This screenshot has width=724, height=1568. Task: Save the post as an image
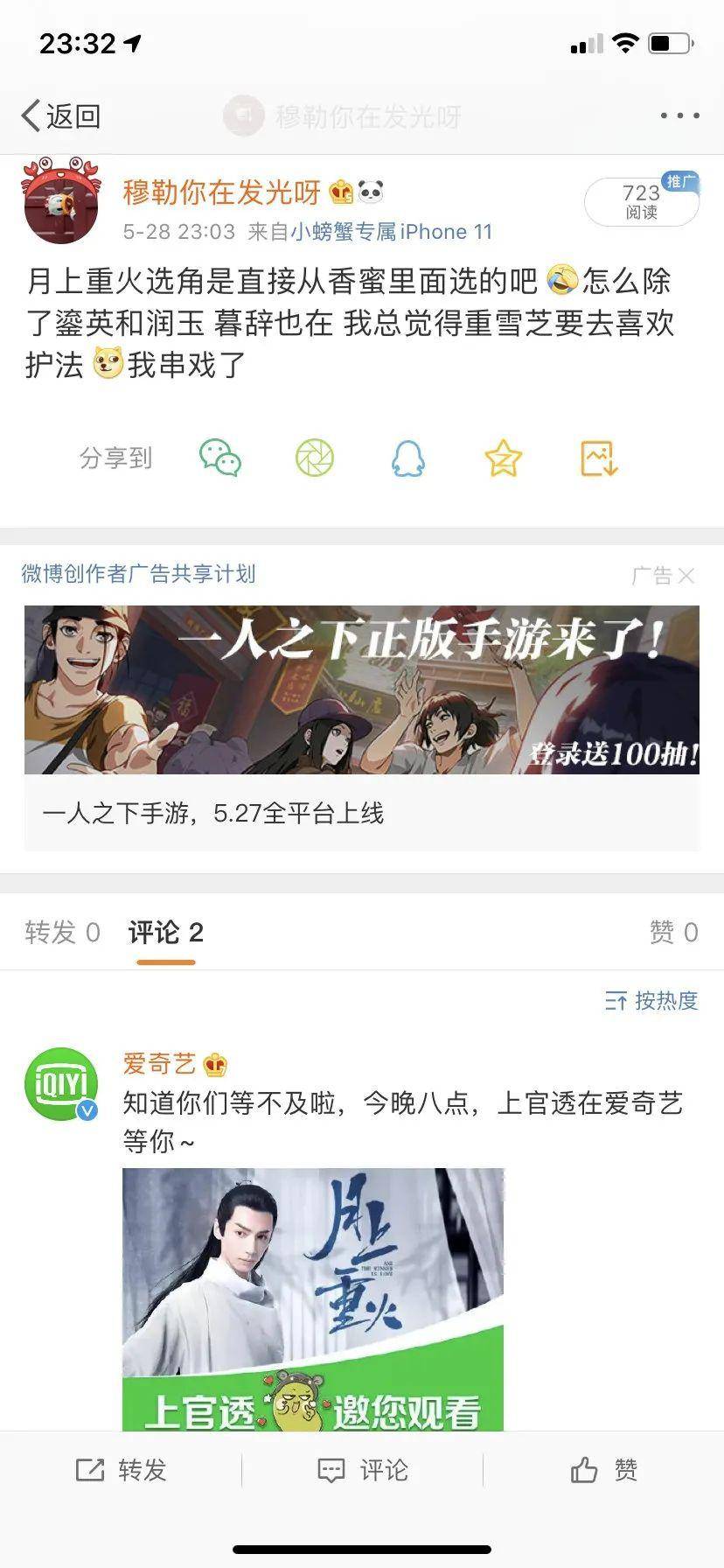click(599, 458)
